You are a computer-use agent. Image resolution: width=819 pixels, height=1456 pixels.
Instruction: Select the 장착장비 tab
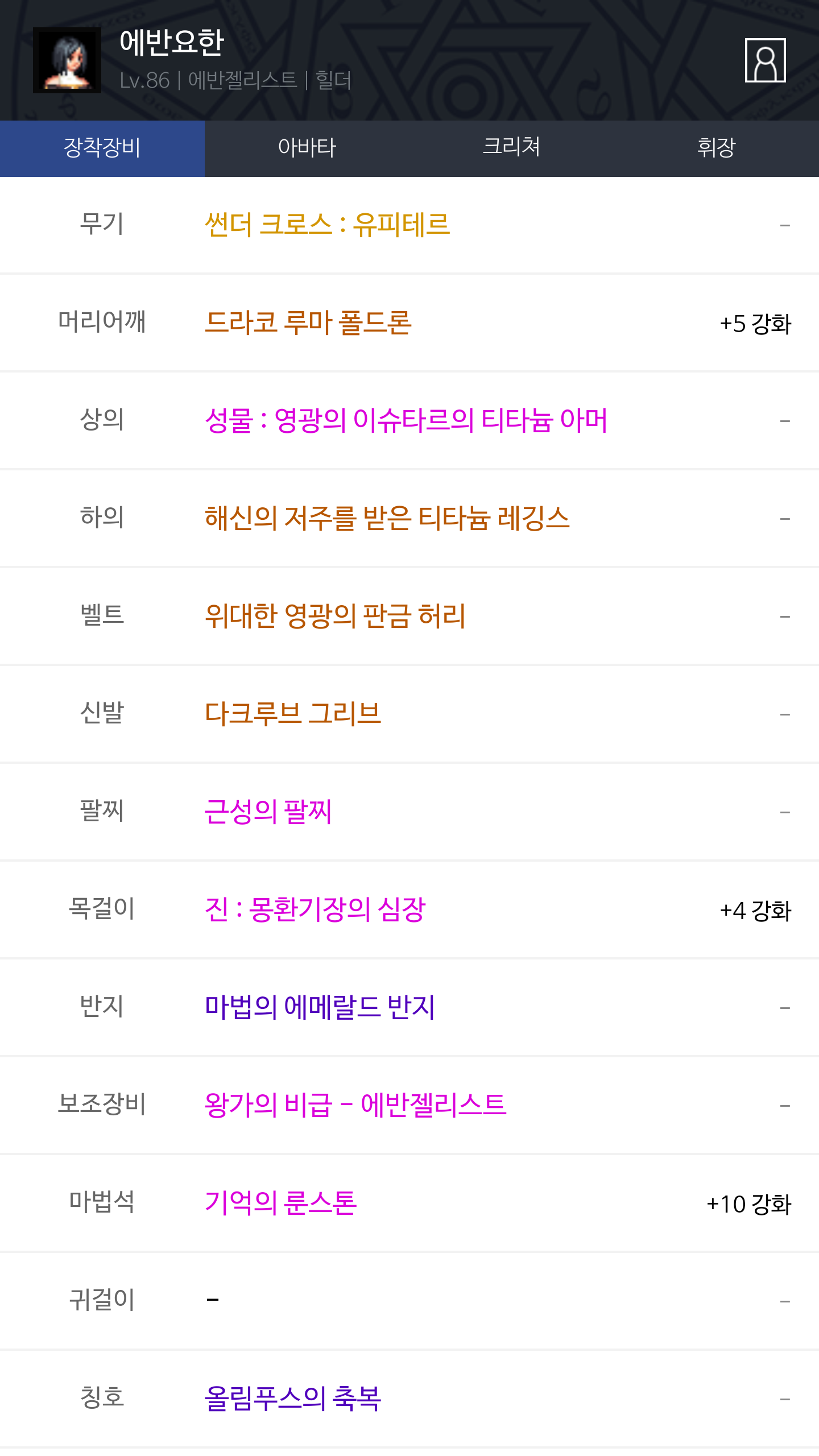(x=102, y=148)
